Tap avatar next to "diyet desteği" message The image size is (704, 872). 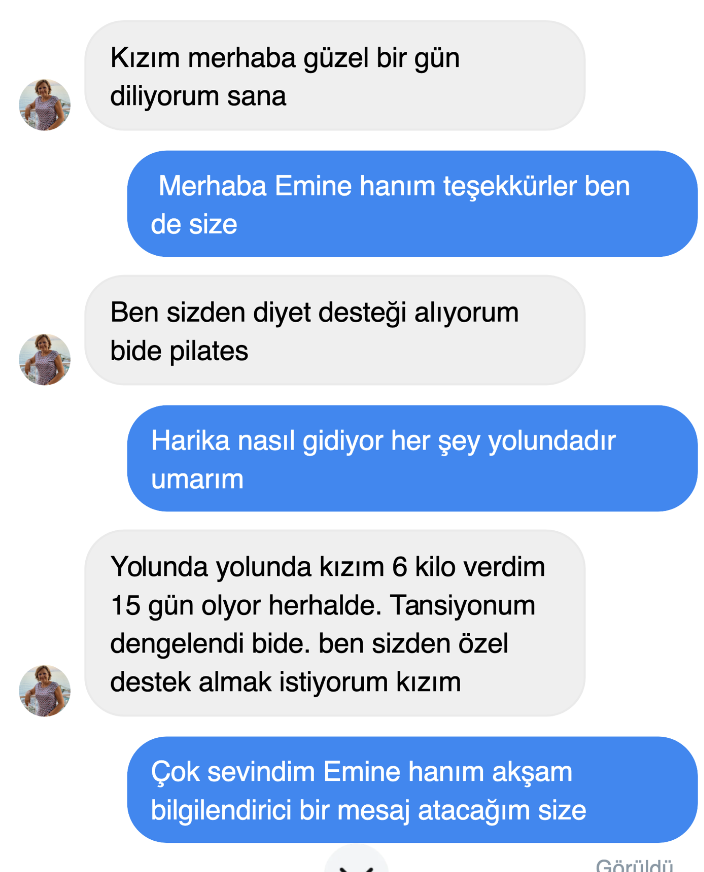tap(45, 360)
